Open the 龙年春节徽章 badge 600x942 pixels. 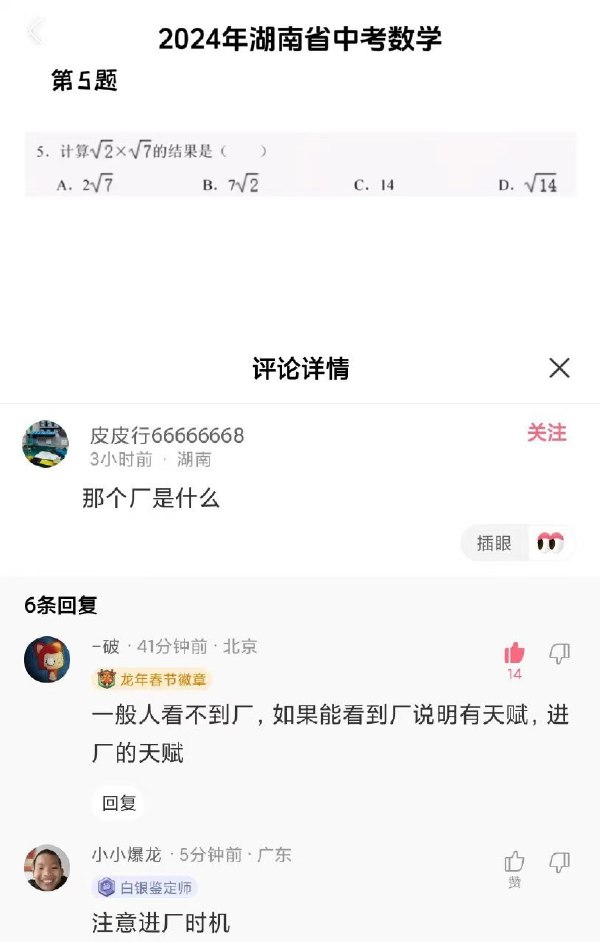[x=152, y=679]
